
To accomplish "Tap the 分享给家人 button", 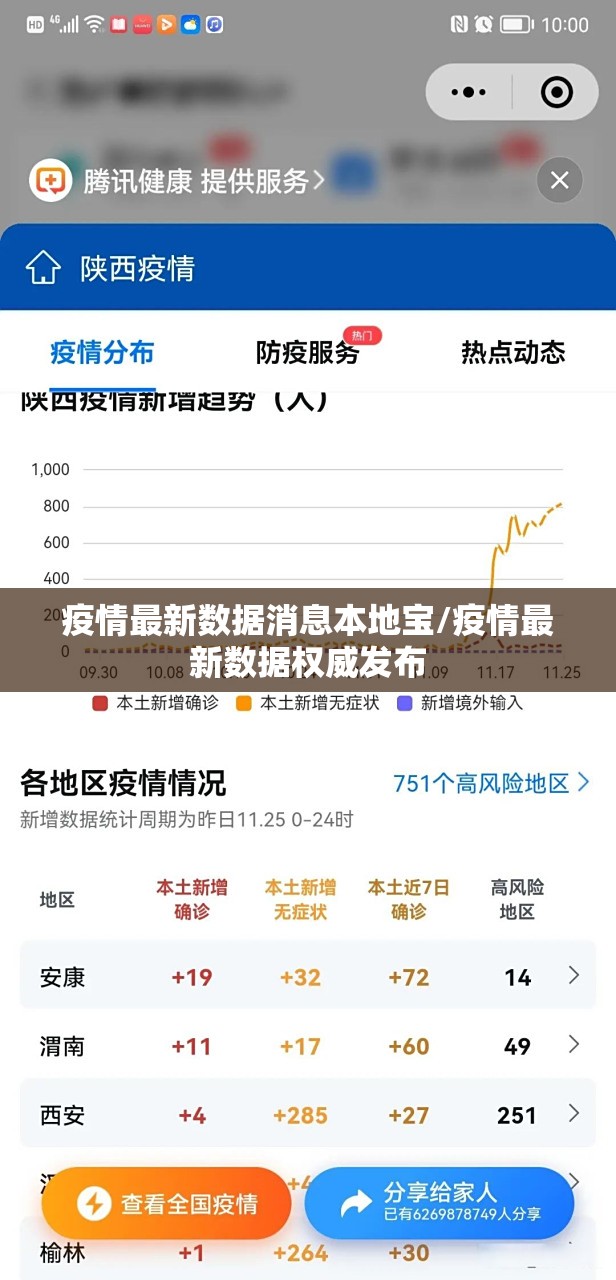I will tap(439, 1202).
